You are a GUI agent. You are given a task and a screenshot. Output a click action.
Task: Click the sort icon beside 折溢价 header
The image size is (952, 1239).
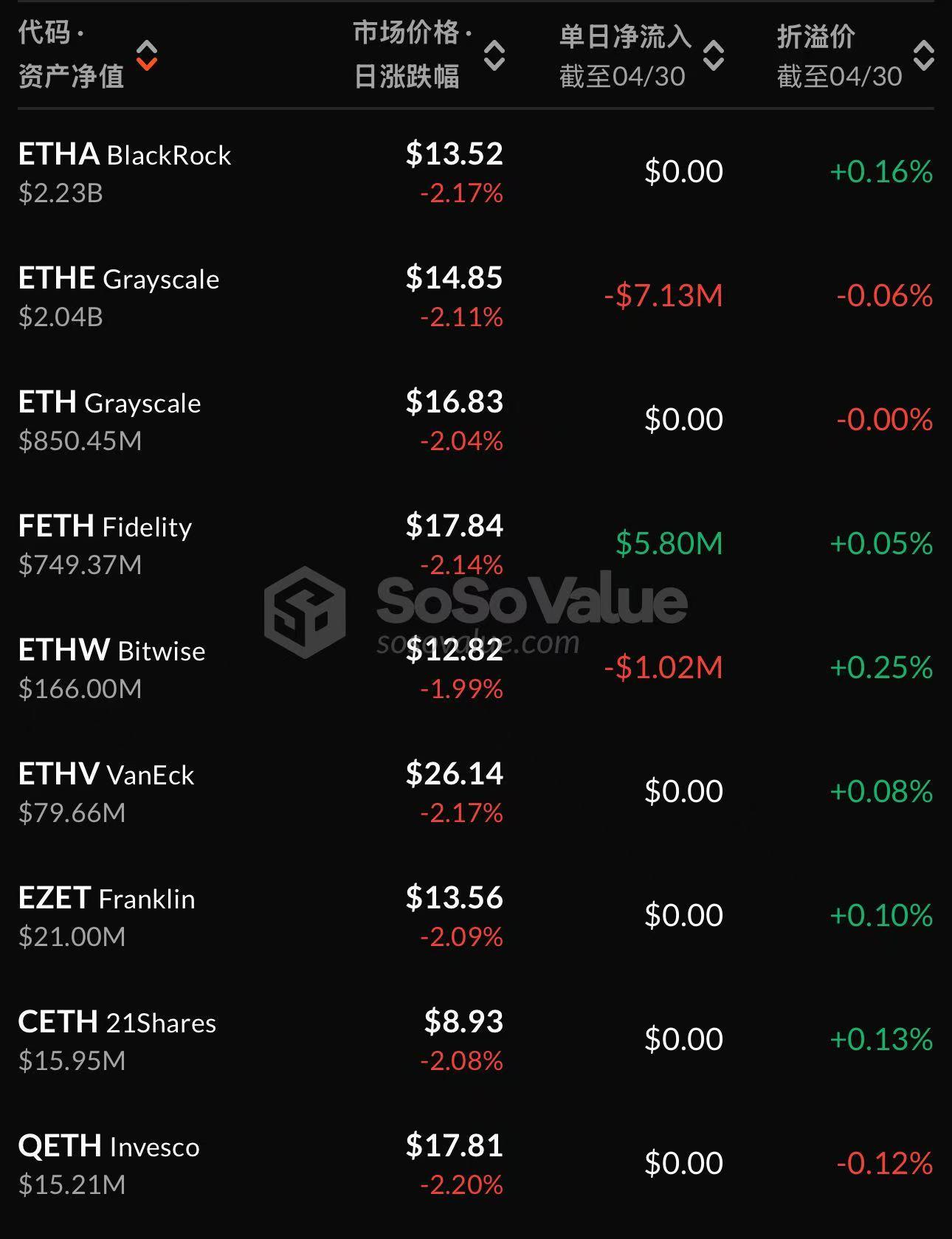point(922,55)
